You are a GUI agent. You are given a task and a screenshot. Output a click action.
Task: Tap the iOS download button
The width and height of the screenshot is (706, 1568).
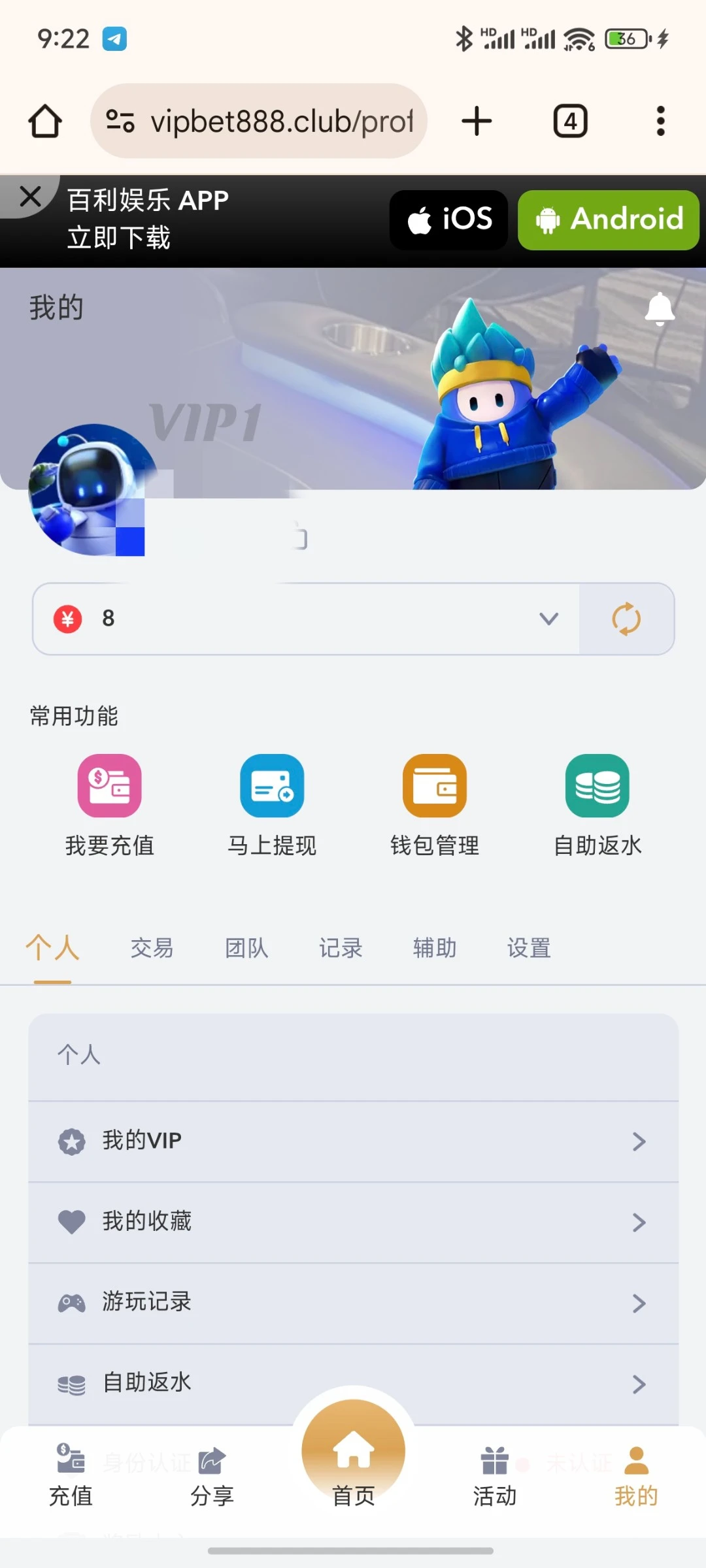448,220
